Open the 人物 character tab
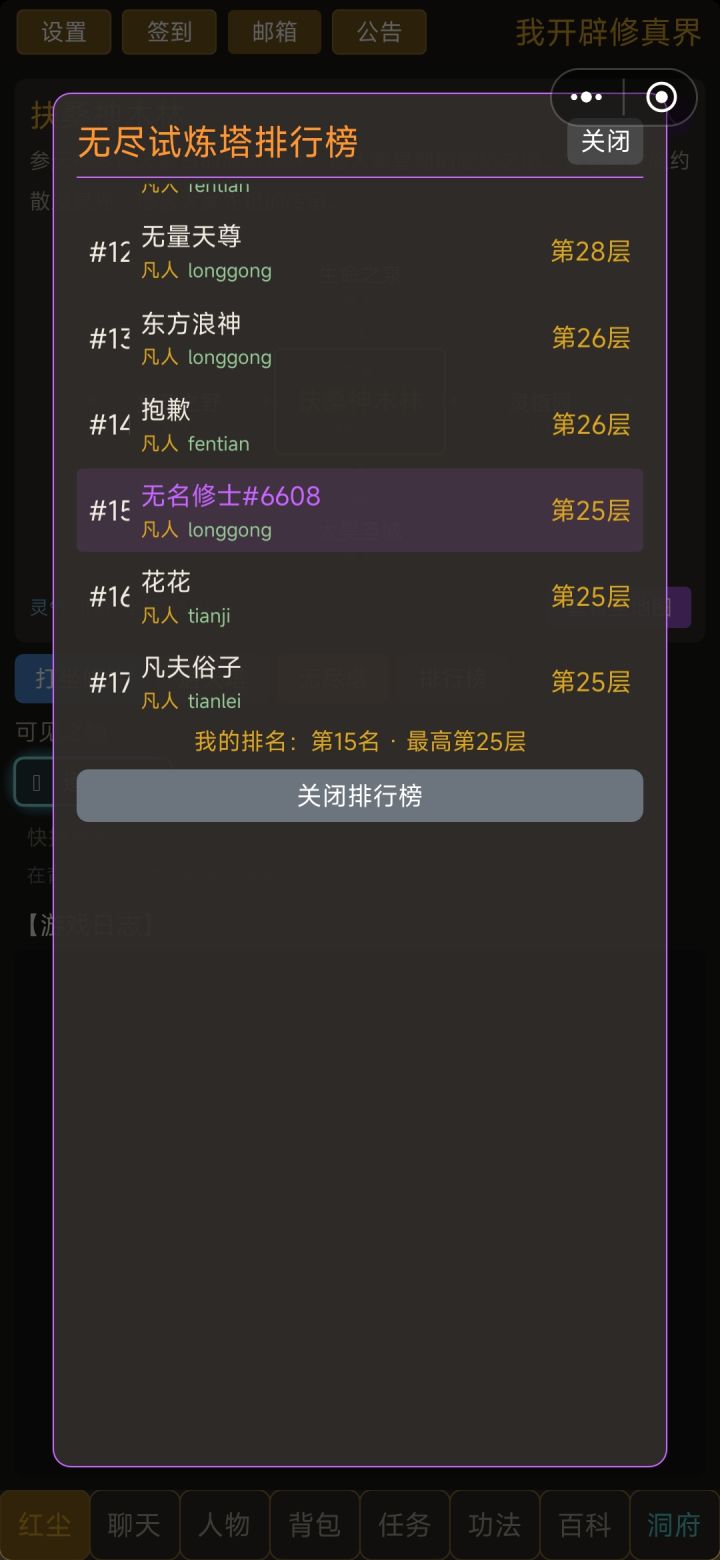Viewport: 720px width, 1560px height. pos(224,1524)
